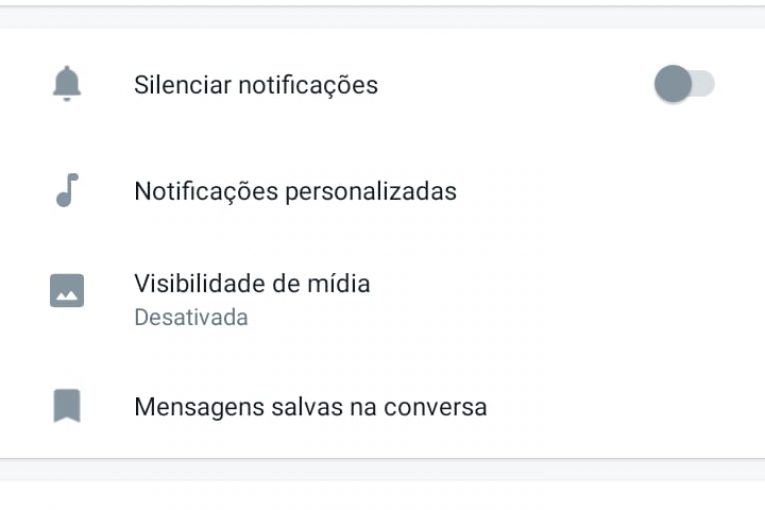Open Notificações personalizadas

point(295,191)
